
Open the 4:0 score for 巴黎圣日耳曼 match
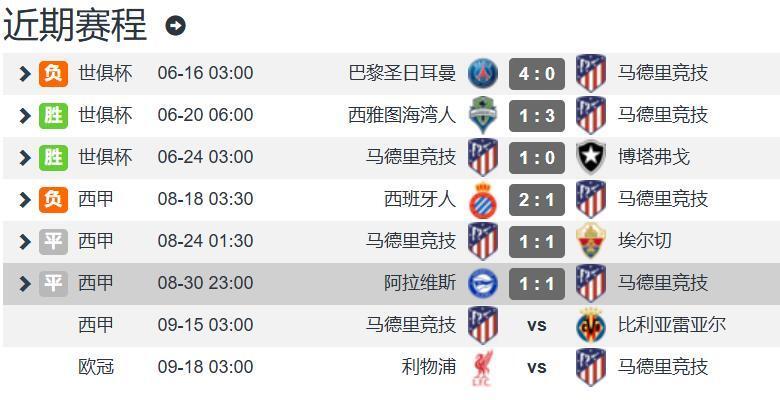537,73
